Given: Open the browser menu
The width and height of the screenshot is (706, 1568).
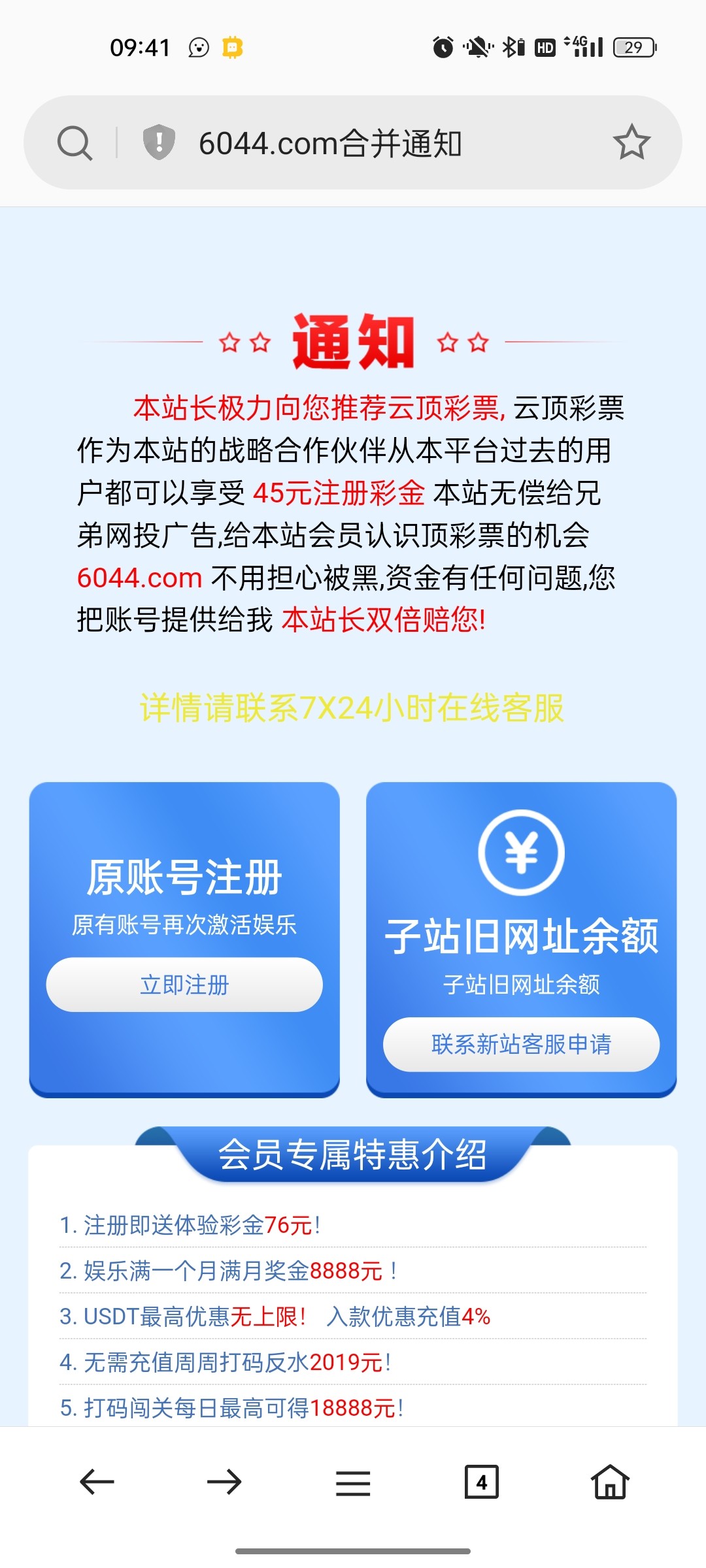Looking at the screenshot, I should (x=353, y=1482).
